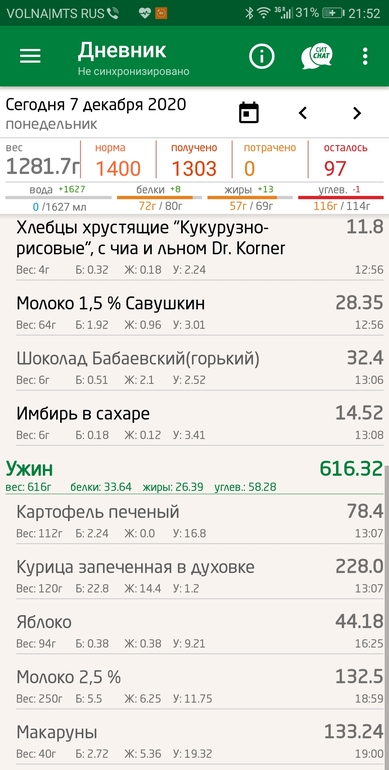Image resolution: width=389 pixels, height=770 pixels.
Task: Open the Молоко 1,5 % Савушкин entry
Action: (194, 314)
